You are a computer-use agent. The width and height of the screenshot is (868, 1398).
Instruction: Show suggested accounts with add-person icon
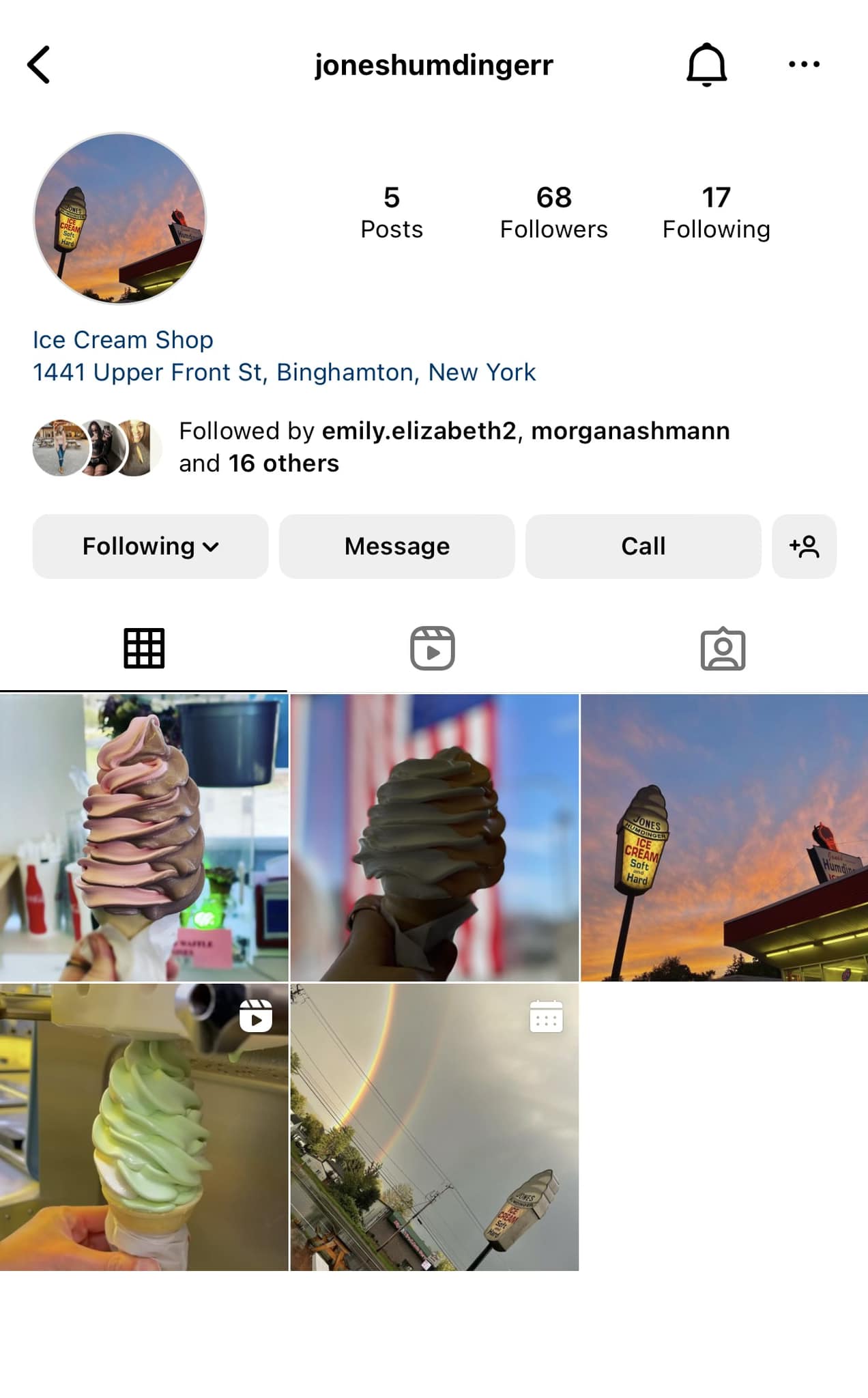point(804,546)
